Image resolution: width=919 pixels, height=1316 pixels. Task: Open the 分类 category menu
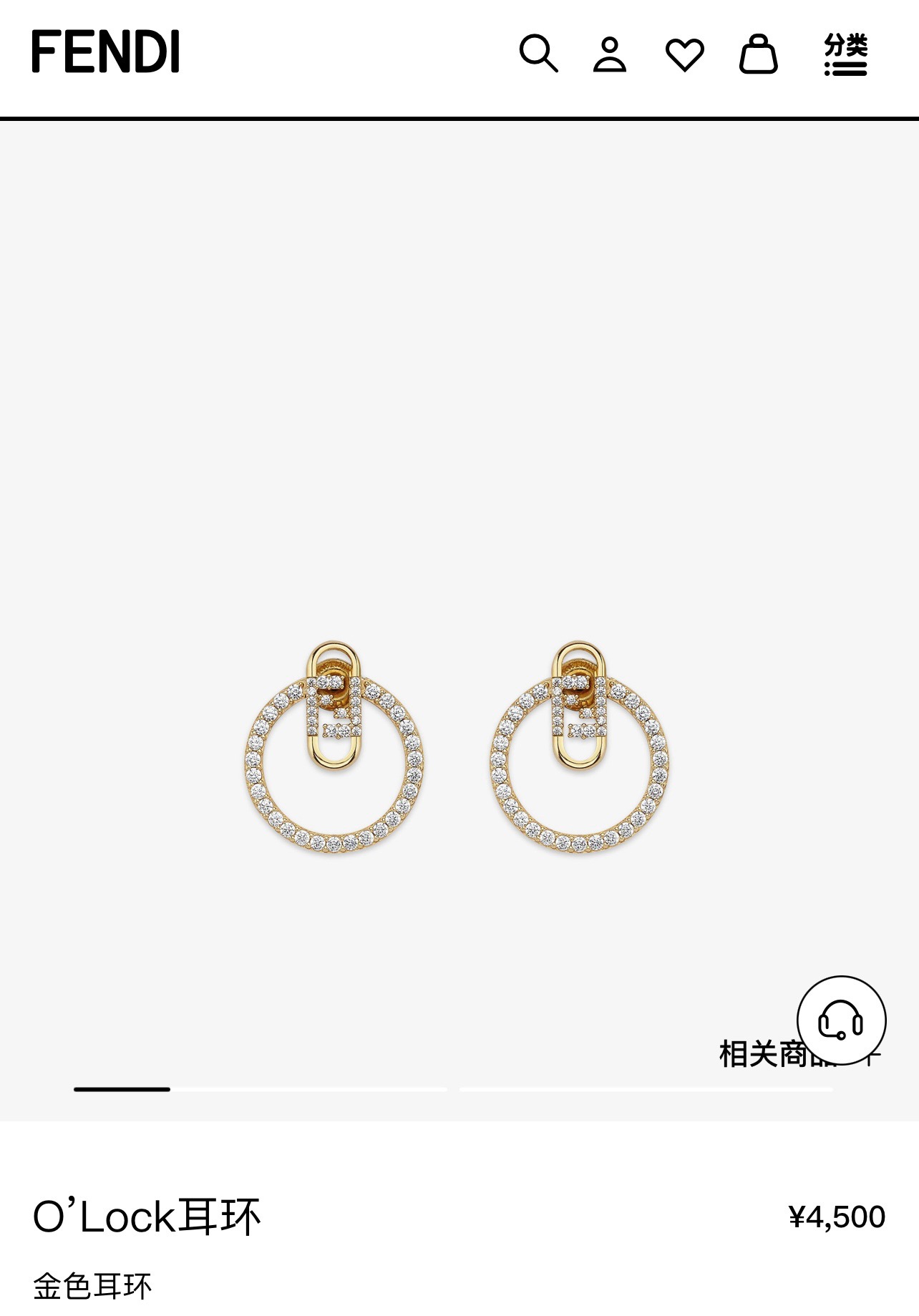click(x=845, y=54)
